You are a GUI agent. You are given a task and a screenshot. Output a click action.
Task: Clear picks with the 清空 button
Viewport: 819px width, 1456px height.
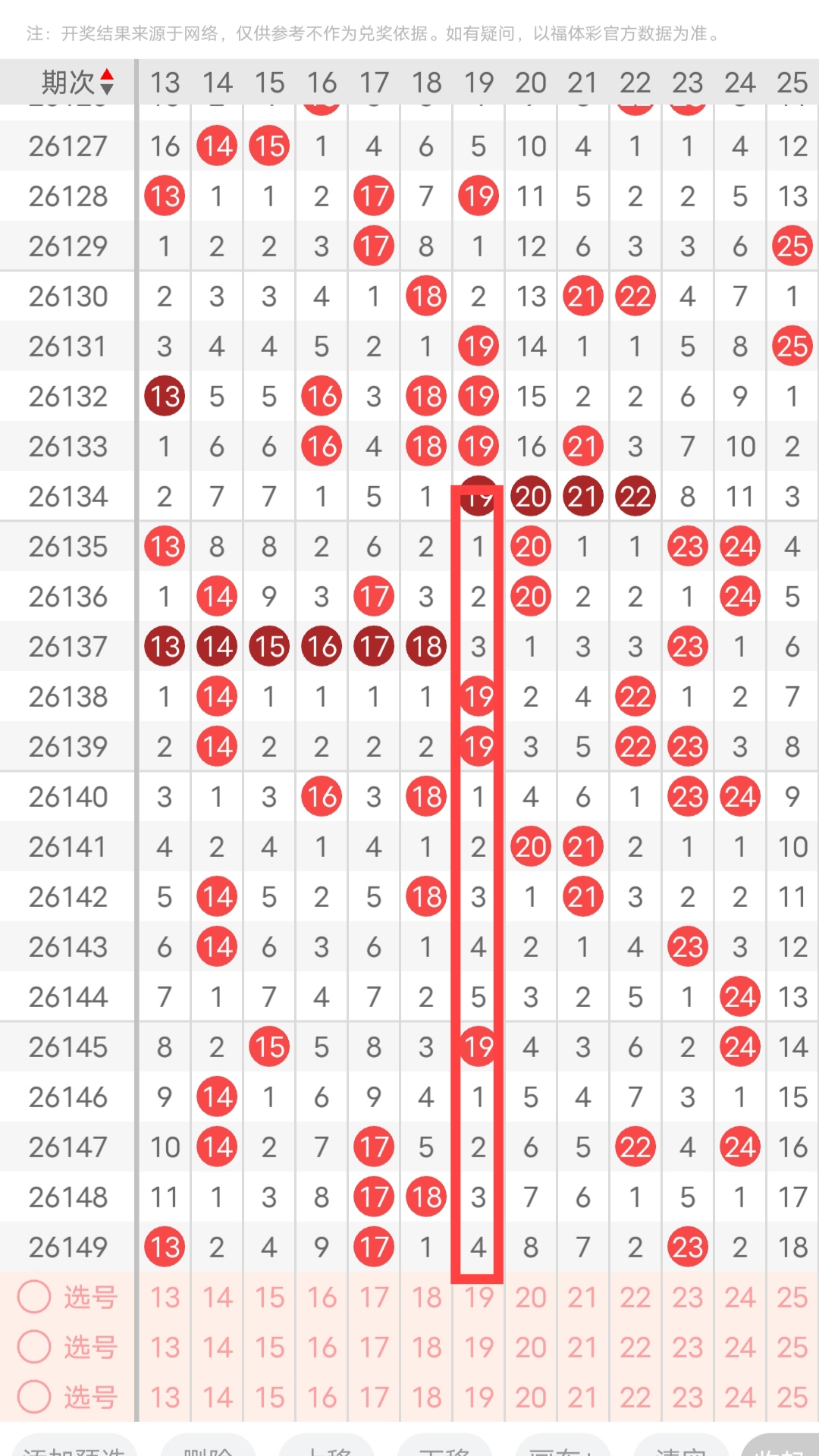(681, 1445)
